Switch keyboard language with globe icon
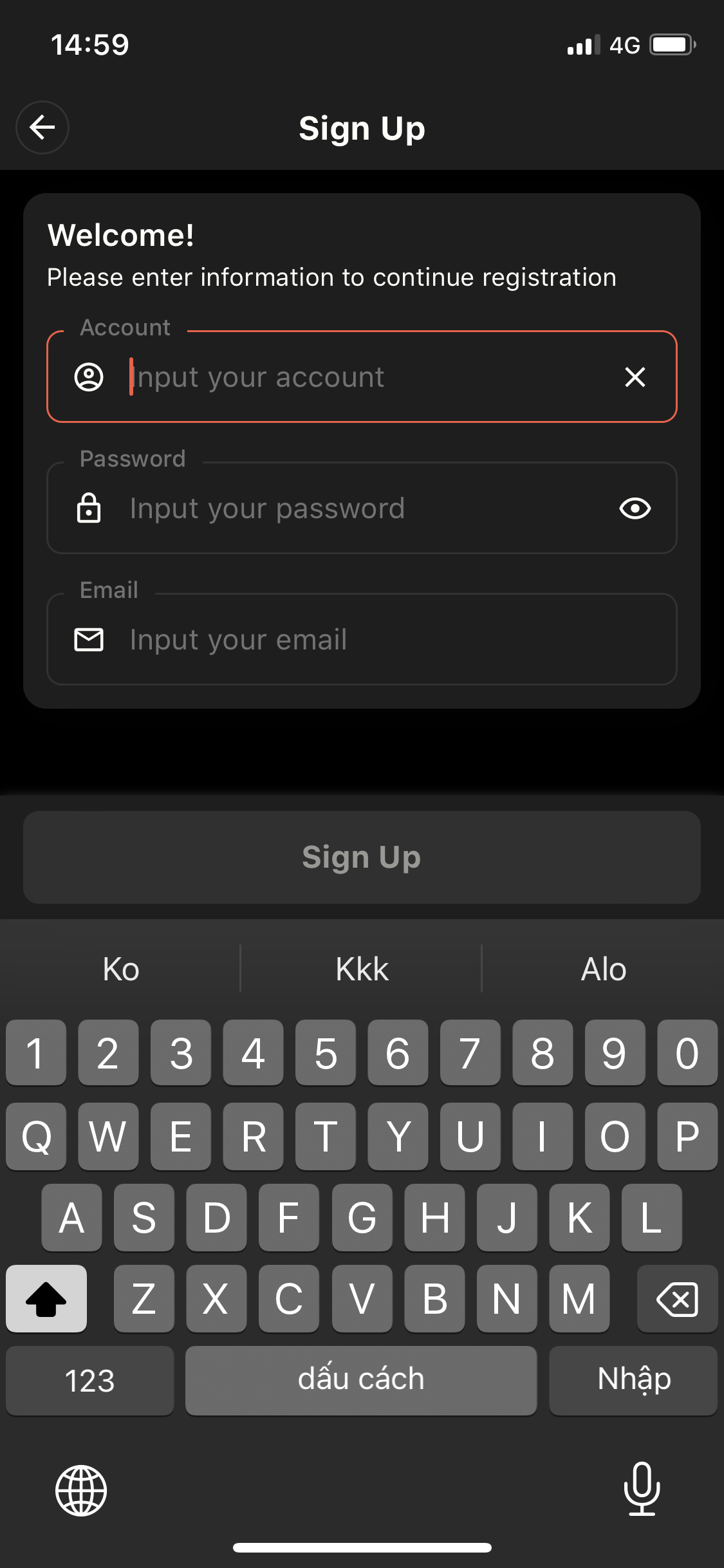724x1568 pixels. [81, 1490]
